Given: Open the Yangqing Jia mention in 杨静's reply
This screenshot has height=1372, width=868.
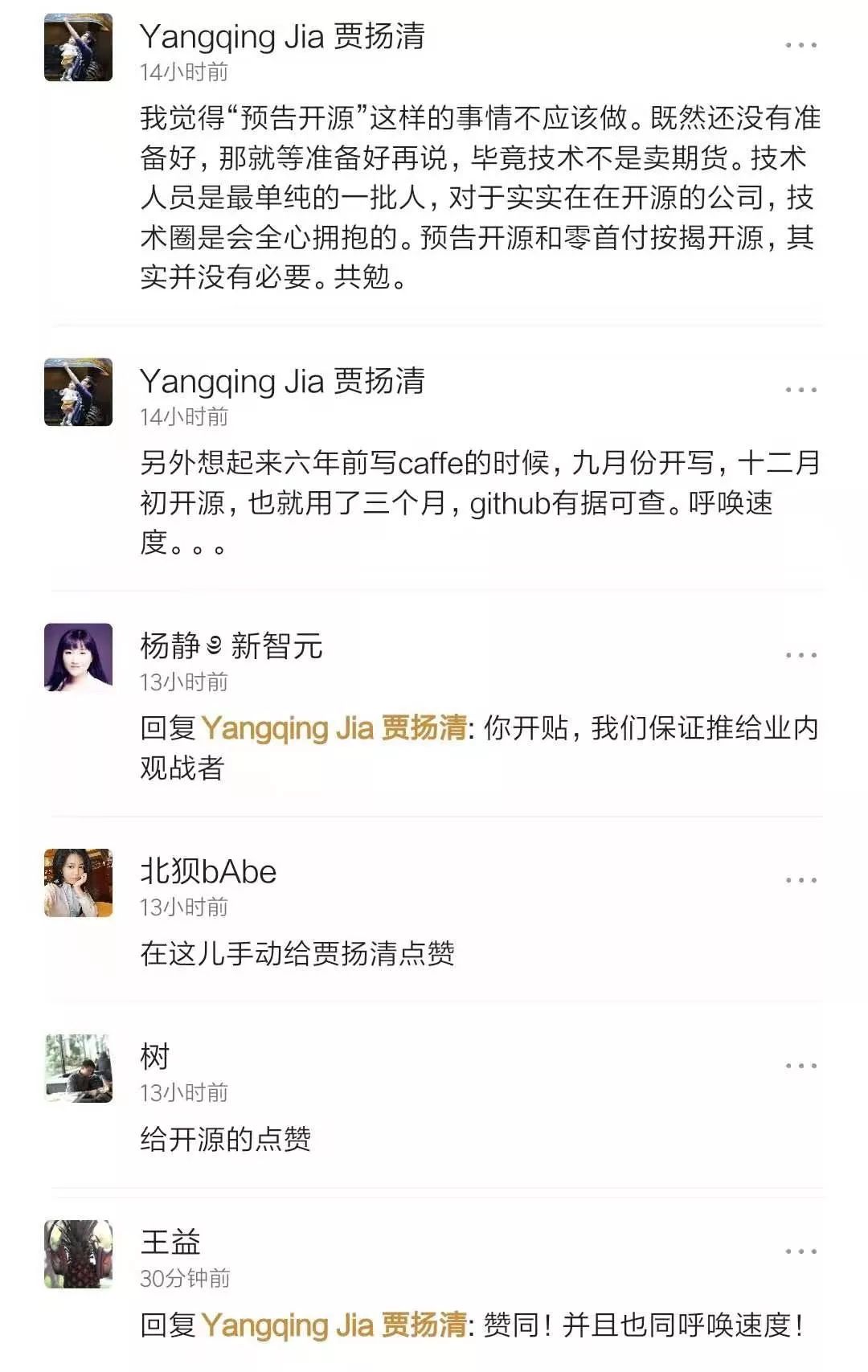Looking at the screenshot, I should coord(334,728).
